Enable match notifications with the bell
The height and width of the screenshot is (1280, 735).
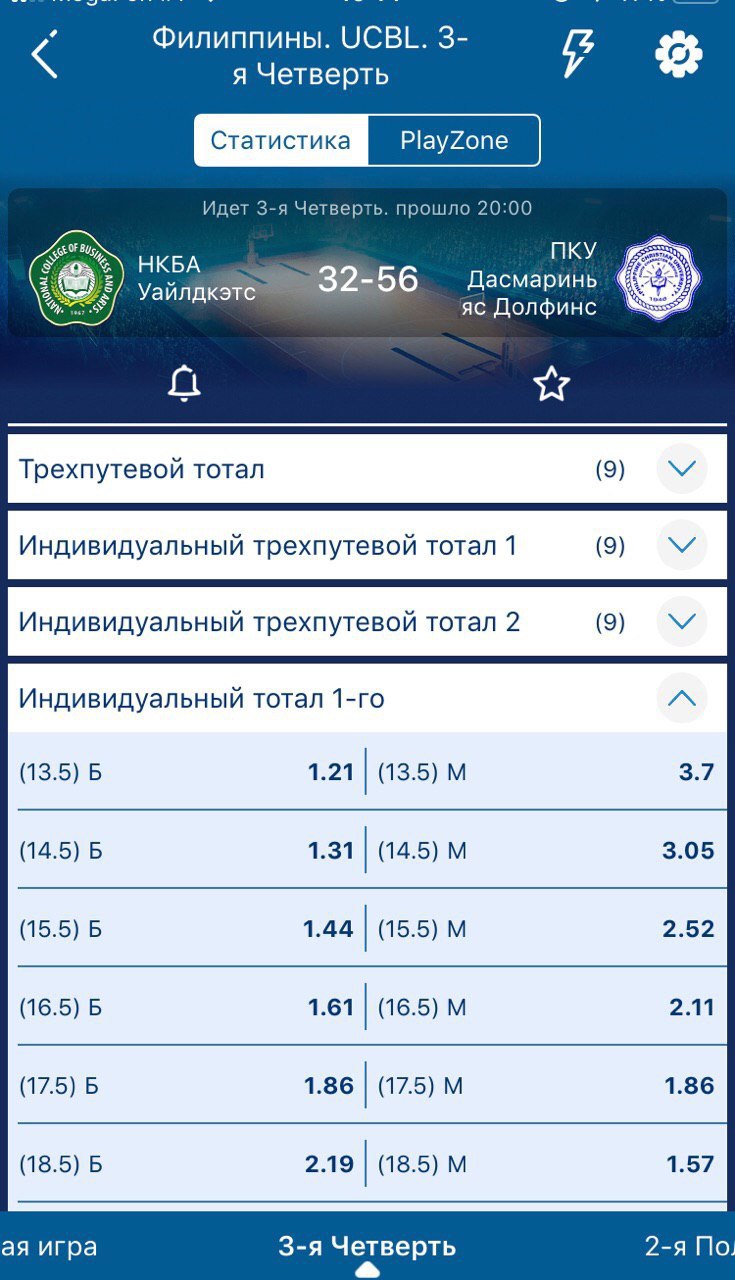(184, 383)
